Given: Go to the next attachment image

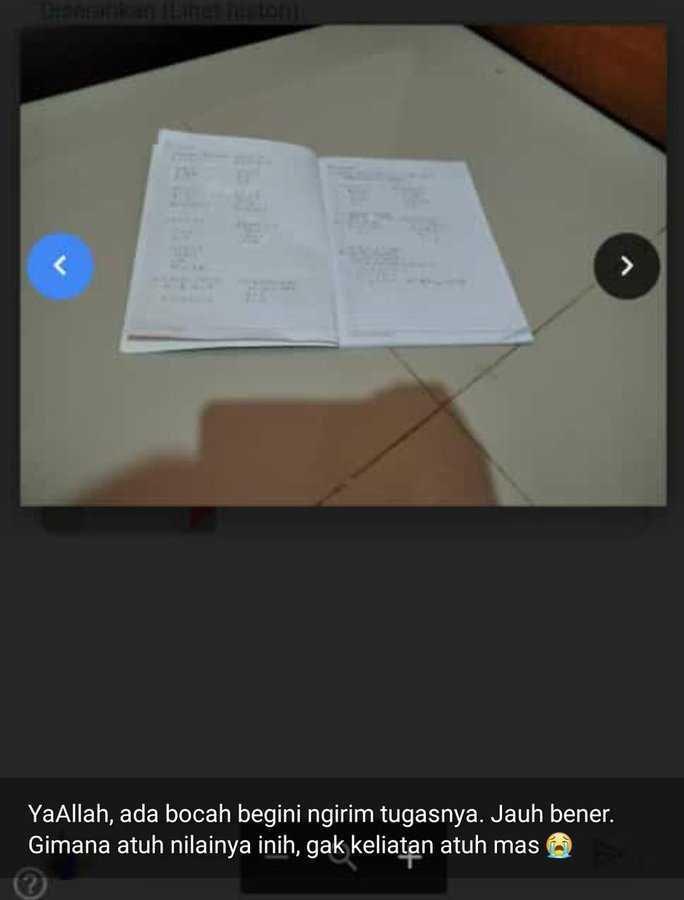Looking at the screenshot, I should tap(627, 266).
